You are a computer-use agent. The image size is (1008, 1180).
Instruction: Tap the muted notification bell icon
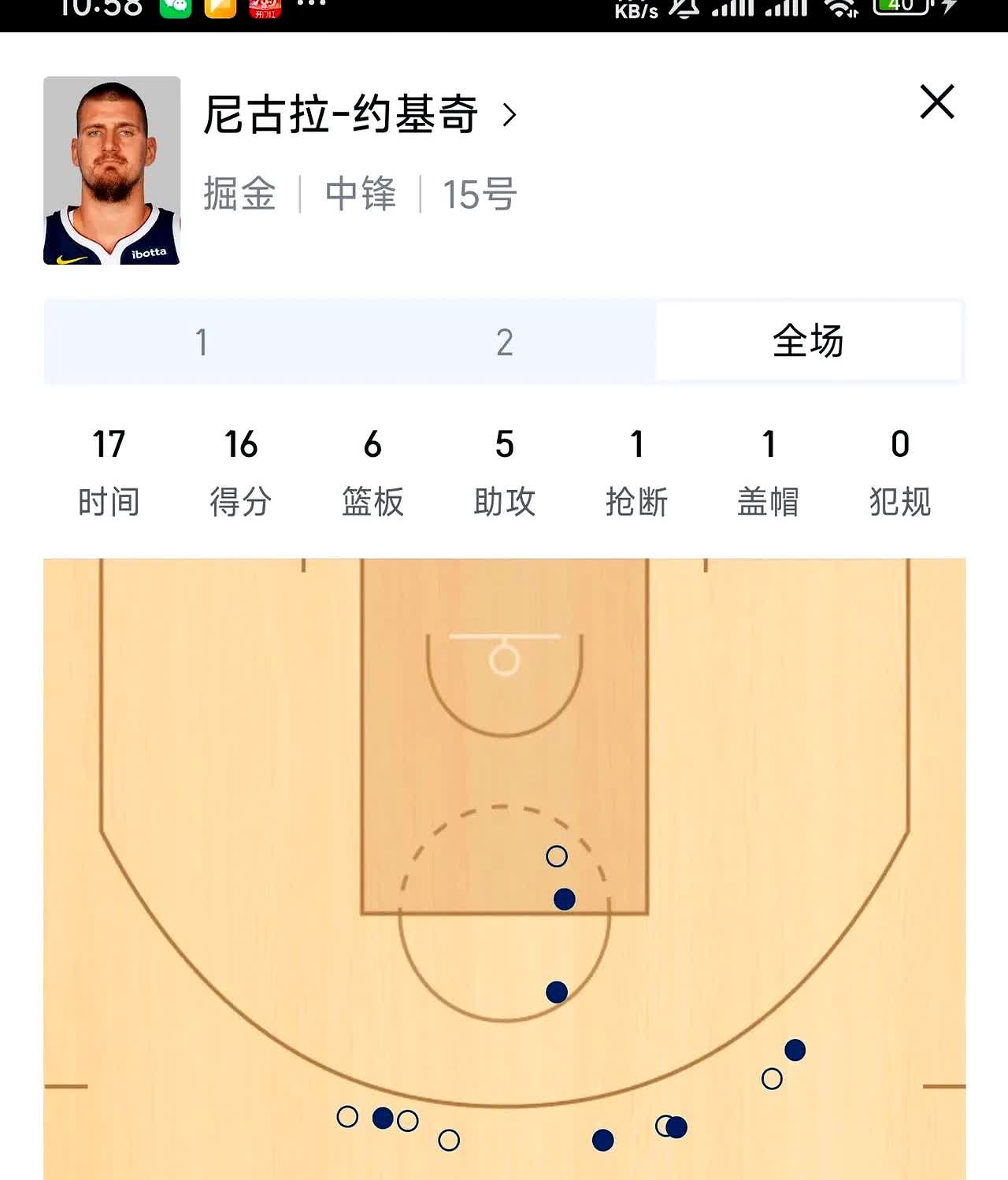(x=684, y=8)
